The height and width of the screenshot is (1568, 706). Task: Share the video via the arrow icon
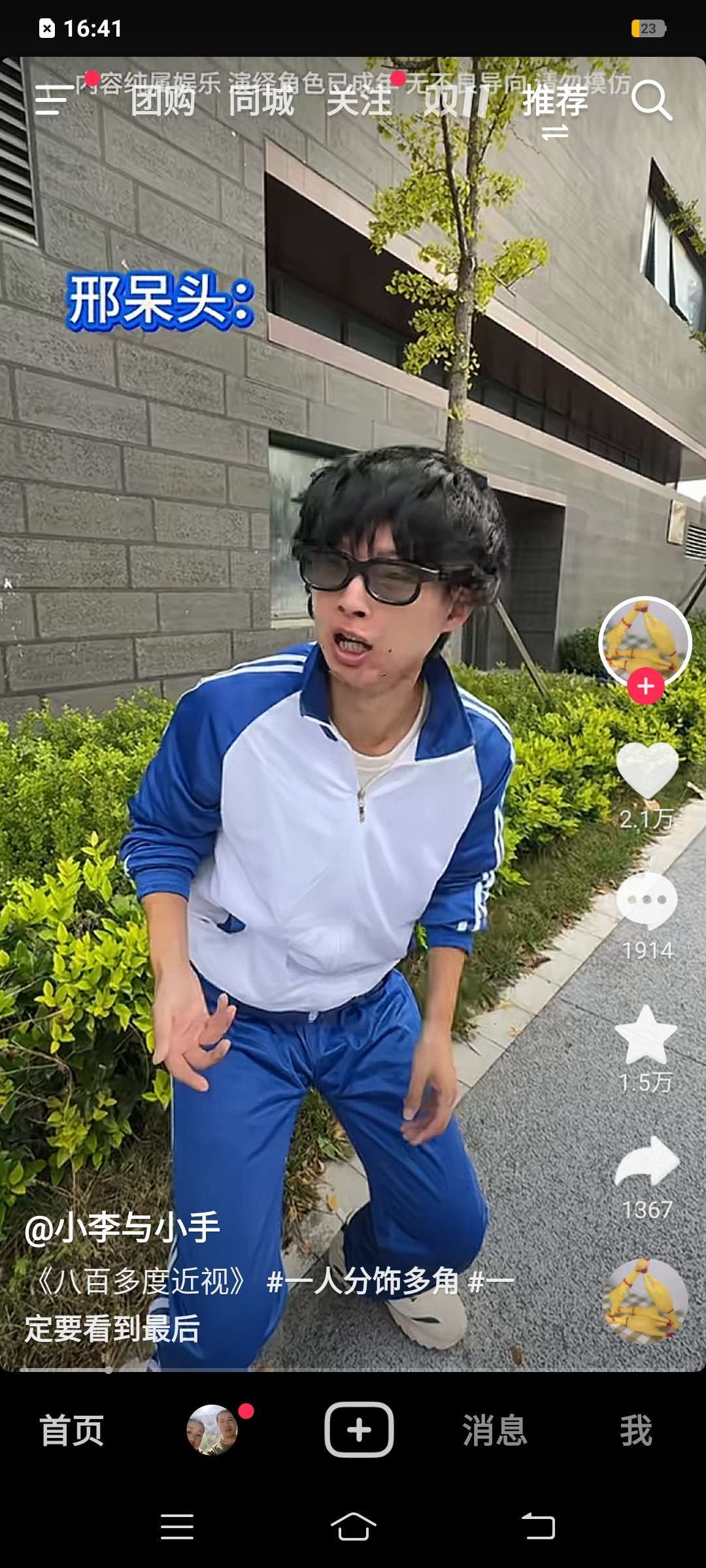tap(647, 1163)
